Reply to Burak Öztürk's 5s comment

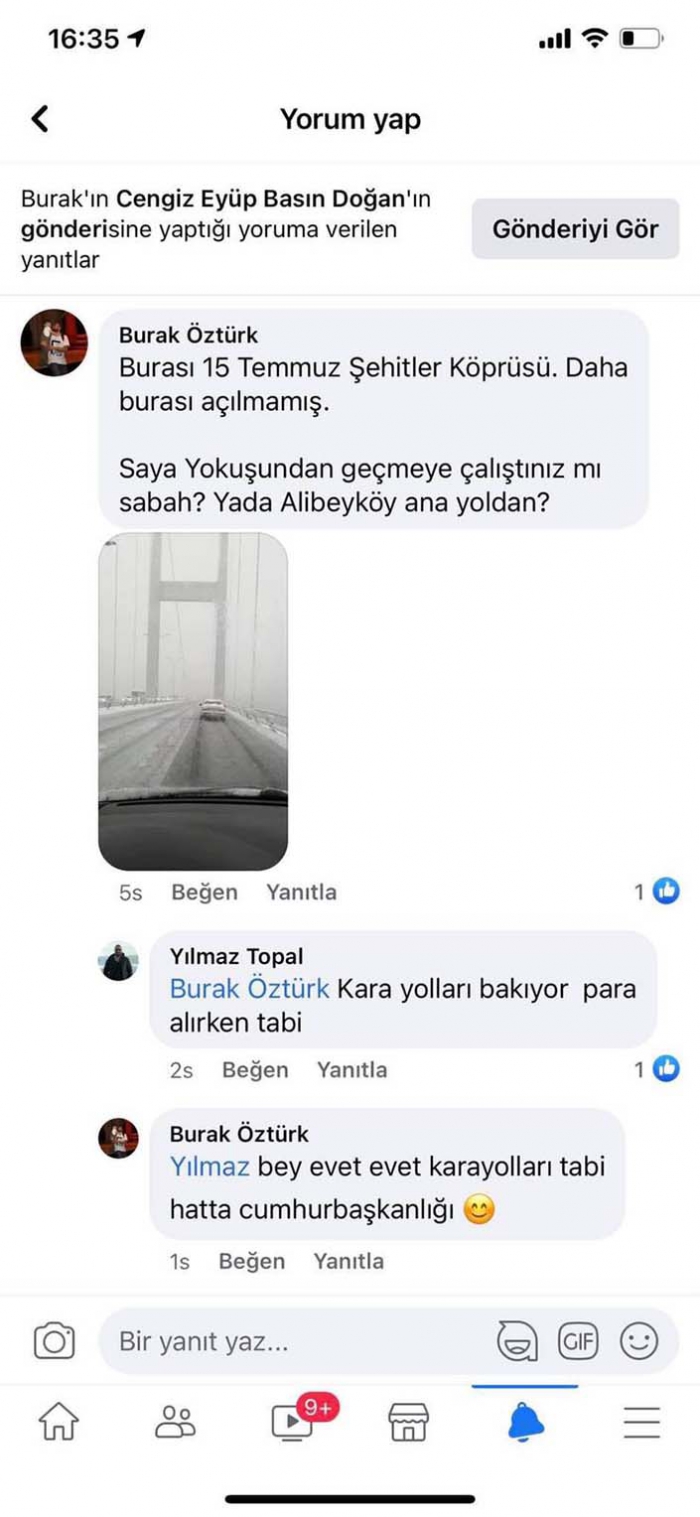pyautogui.click(x=301, y=892)
